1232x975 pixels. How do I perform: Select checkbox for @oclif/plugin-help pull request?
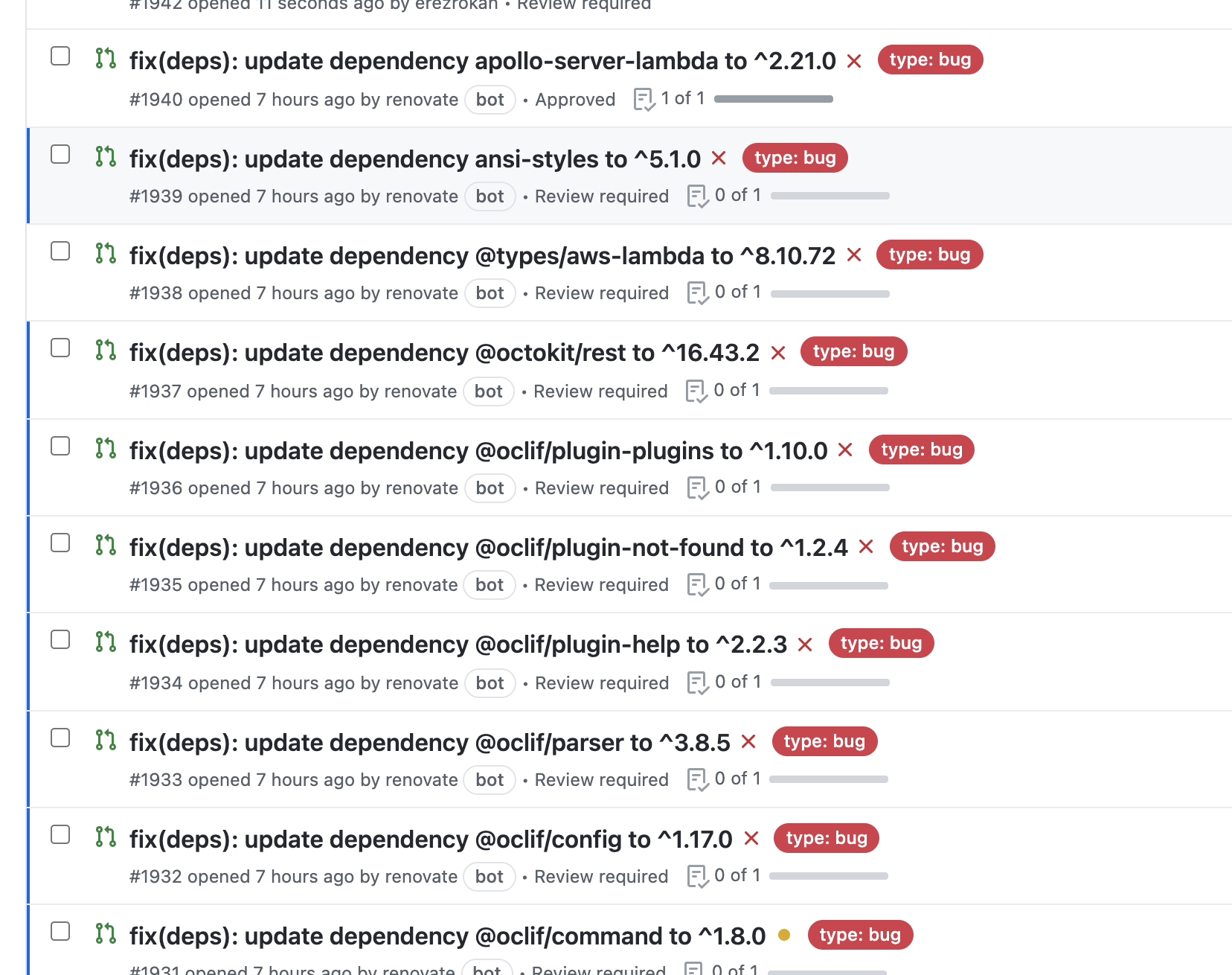click(x=60, y=640)
